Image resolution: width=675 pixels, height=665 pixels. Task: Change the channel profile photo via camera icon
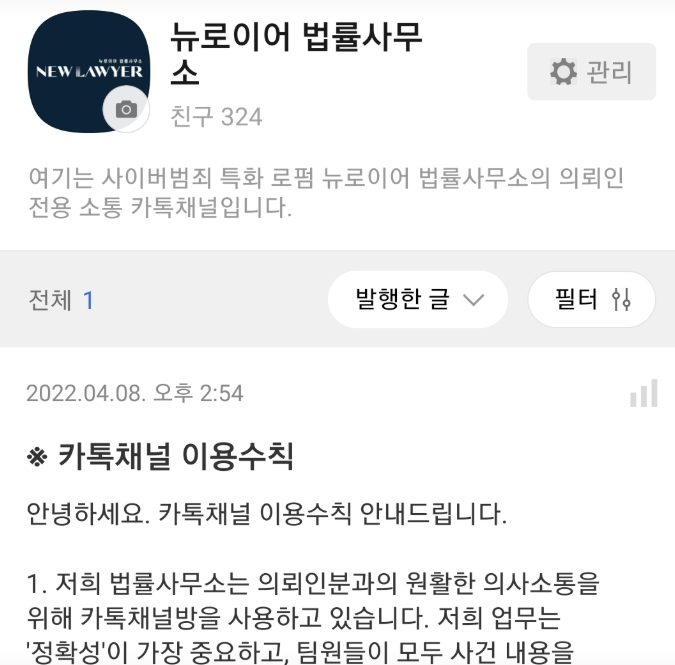coord(126,110)
